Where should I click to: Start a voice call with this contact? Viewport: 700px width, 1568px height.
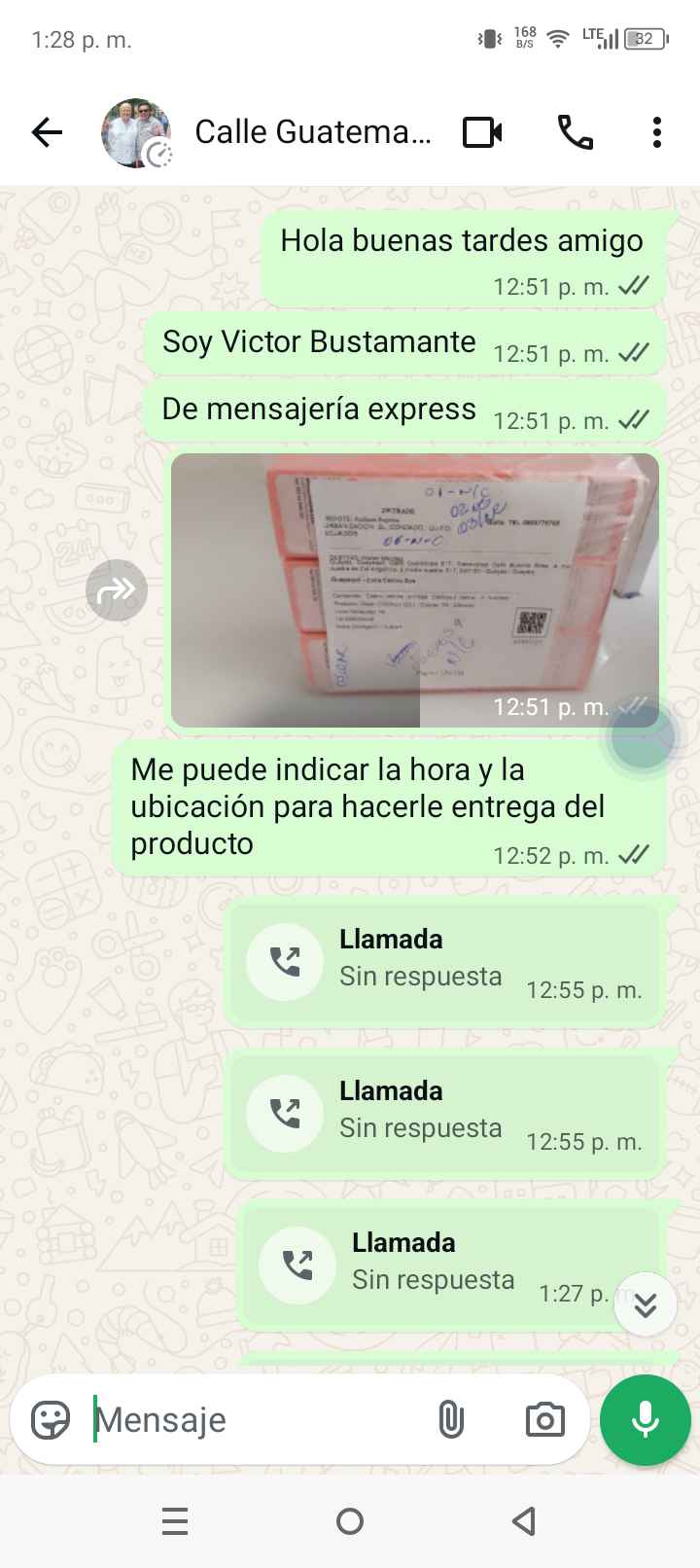coord(575,132)
